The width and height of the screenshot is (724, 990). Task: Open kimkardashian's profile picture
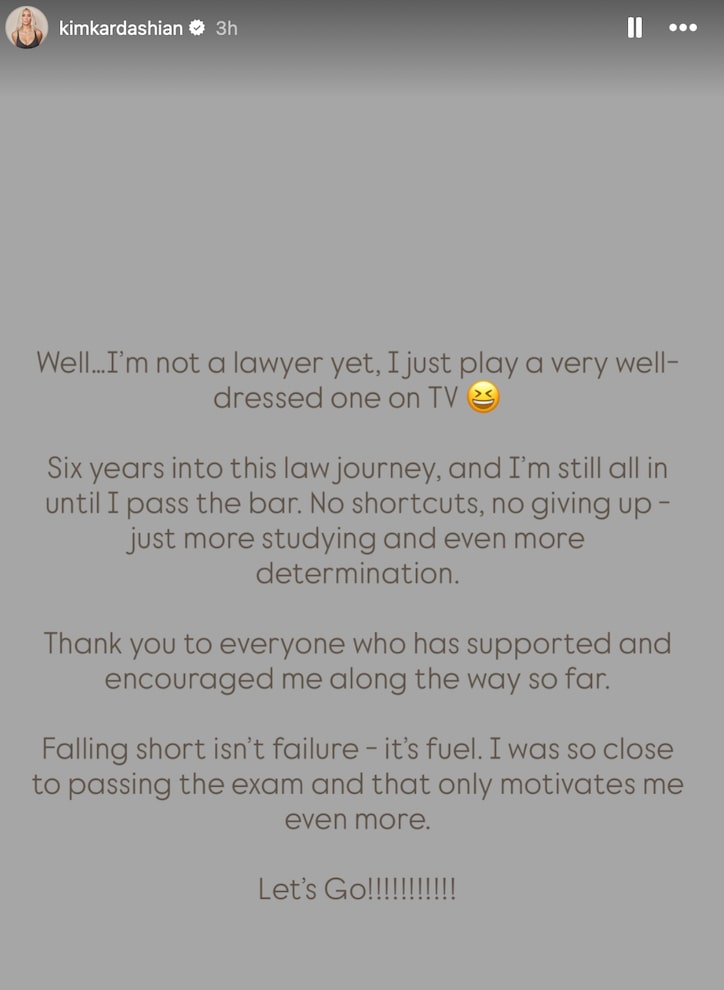pyautogui.click(x=27, y=28)
